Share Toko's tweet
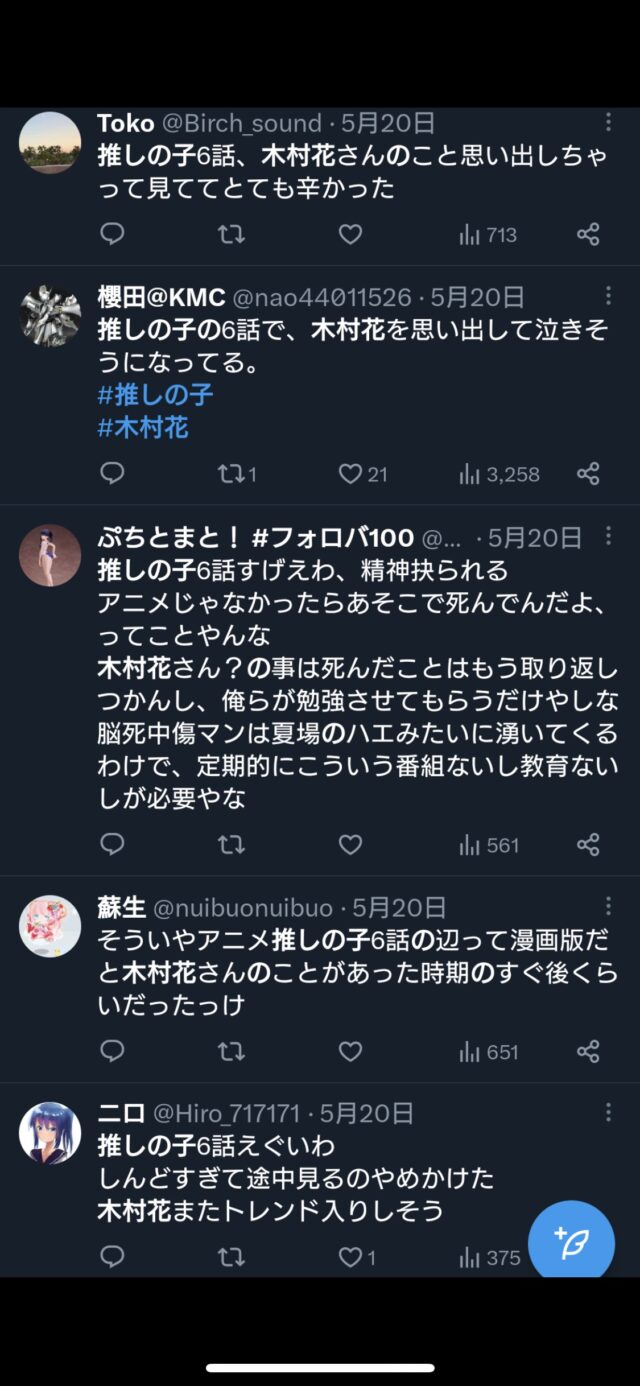 [588, 235]
